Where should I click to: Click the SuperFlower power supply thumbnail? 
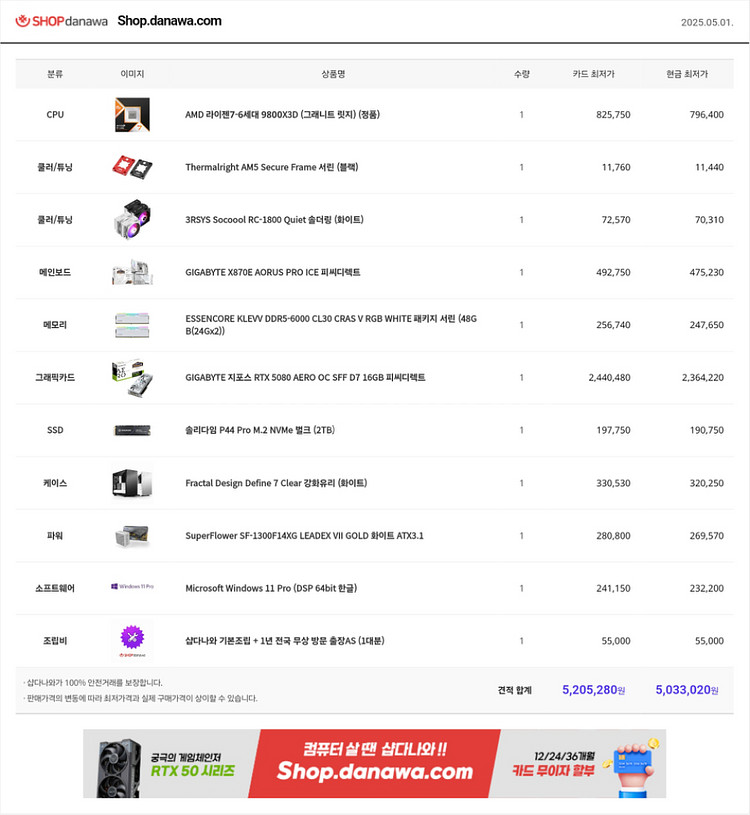coord(131,535)
